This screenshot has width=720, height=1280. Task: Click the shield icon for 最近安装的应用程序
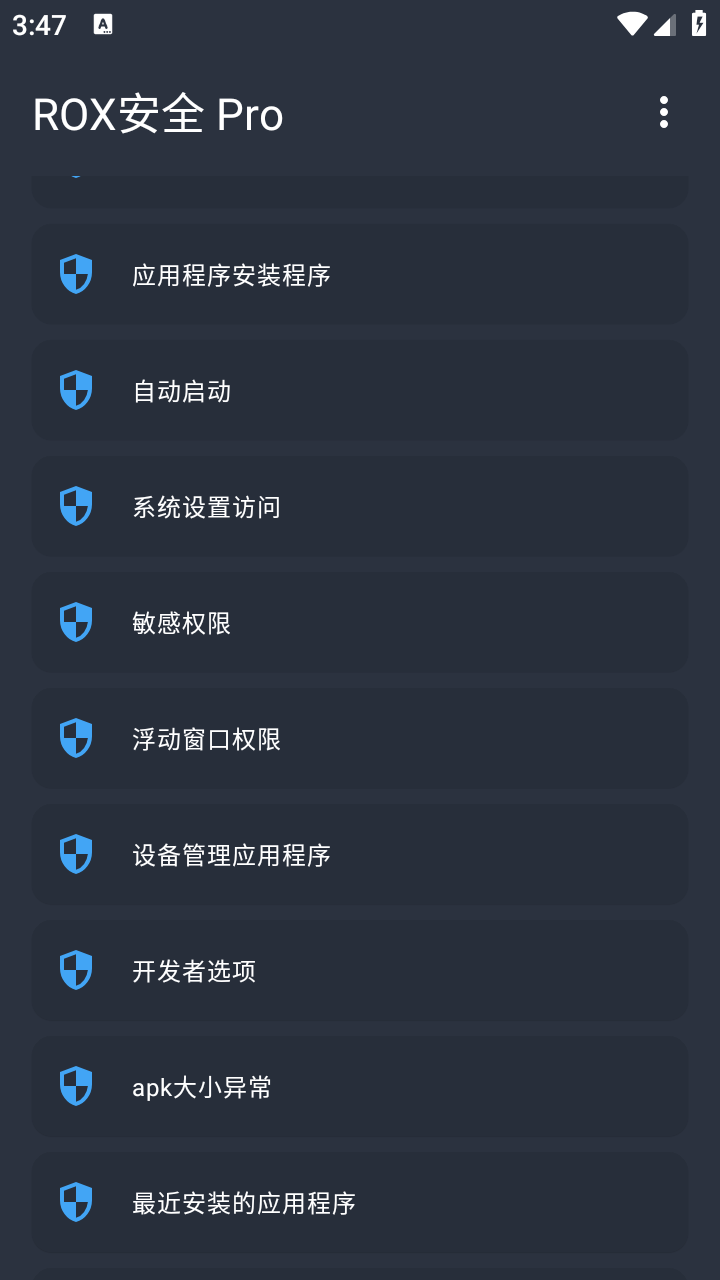[75, 1202]
